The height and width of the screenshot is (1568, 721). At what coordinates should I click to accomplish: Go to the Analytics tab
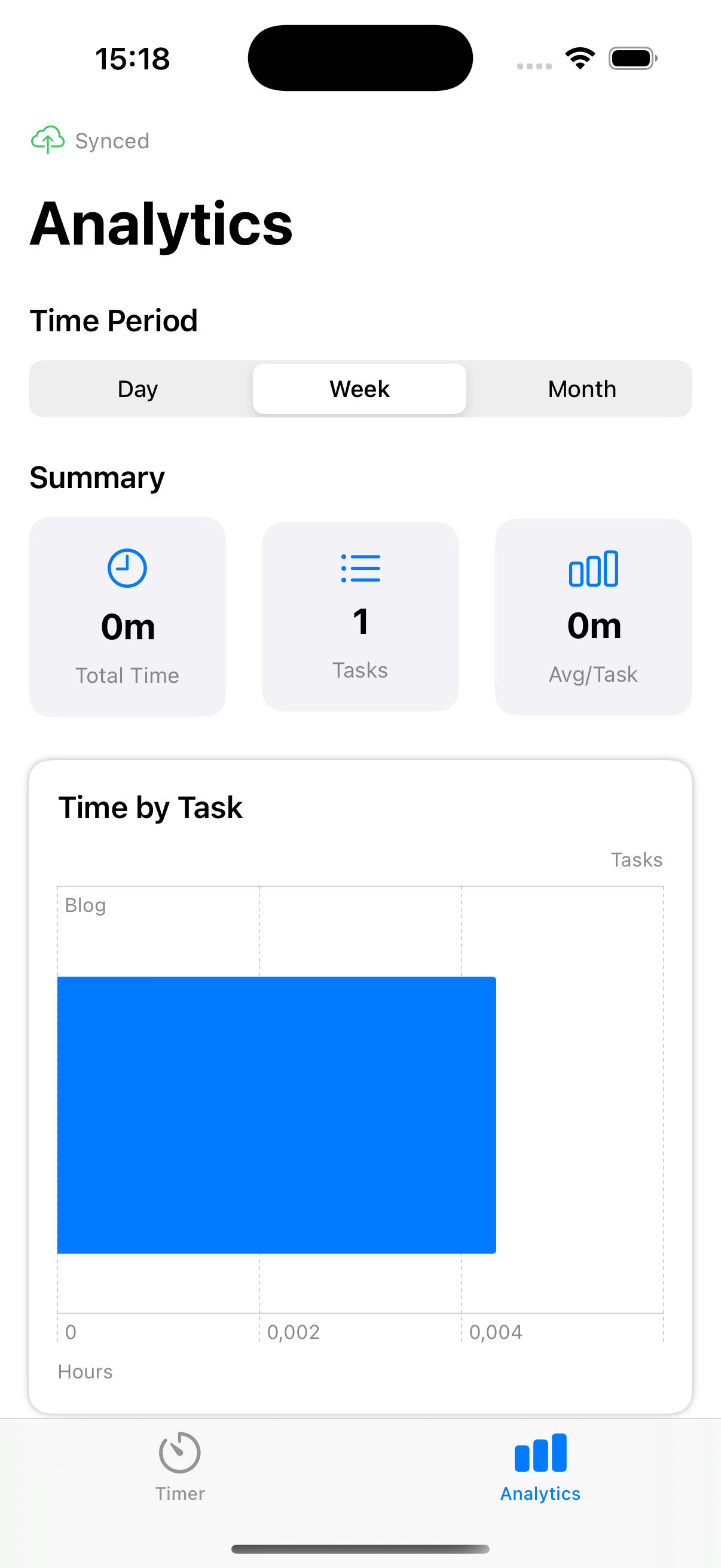tap(540, 1466)
